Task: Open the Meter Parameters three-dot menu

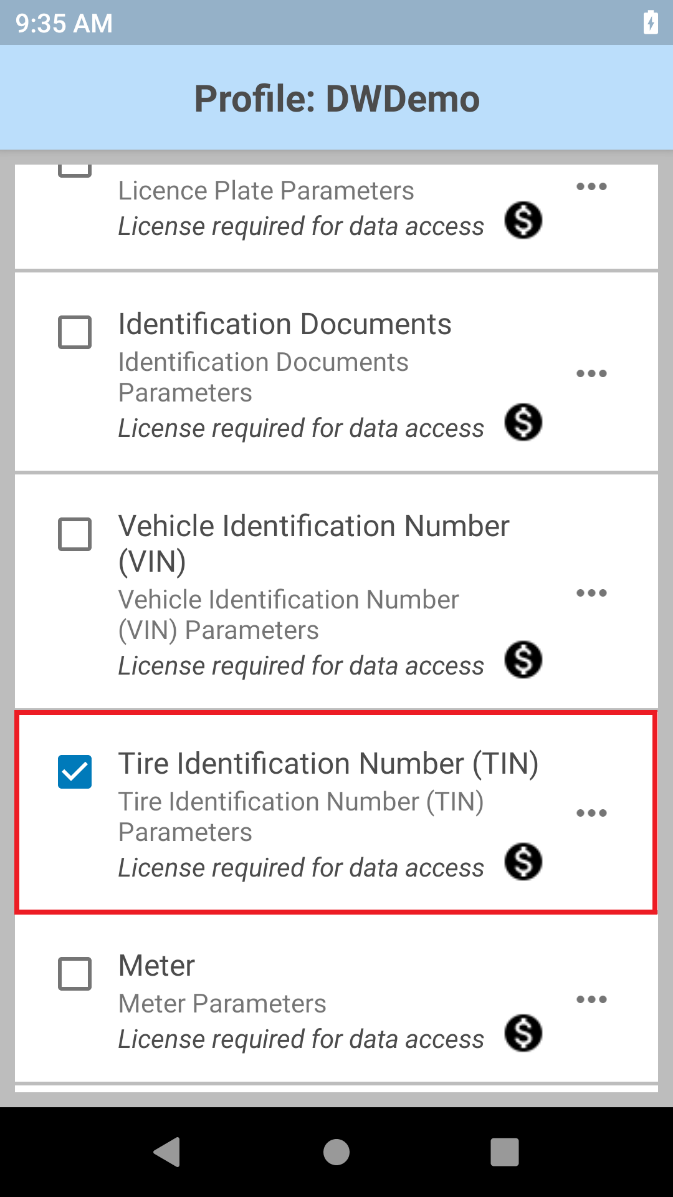Action: tap(591, 999)
